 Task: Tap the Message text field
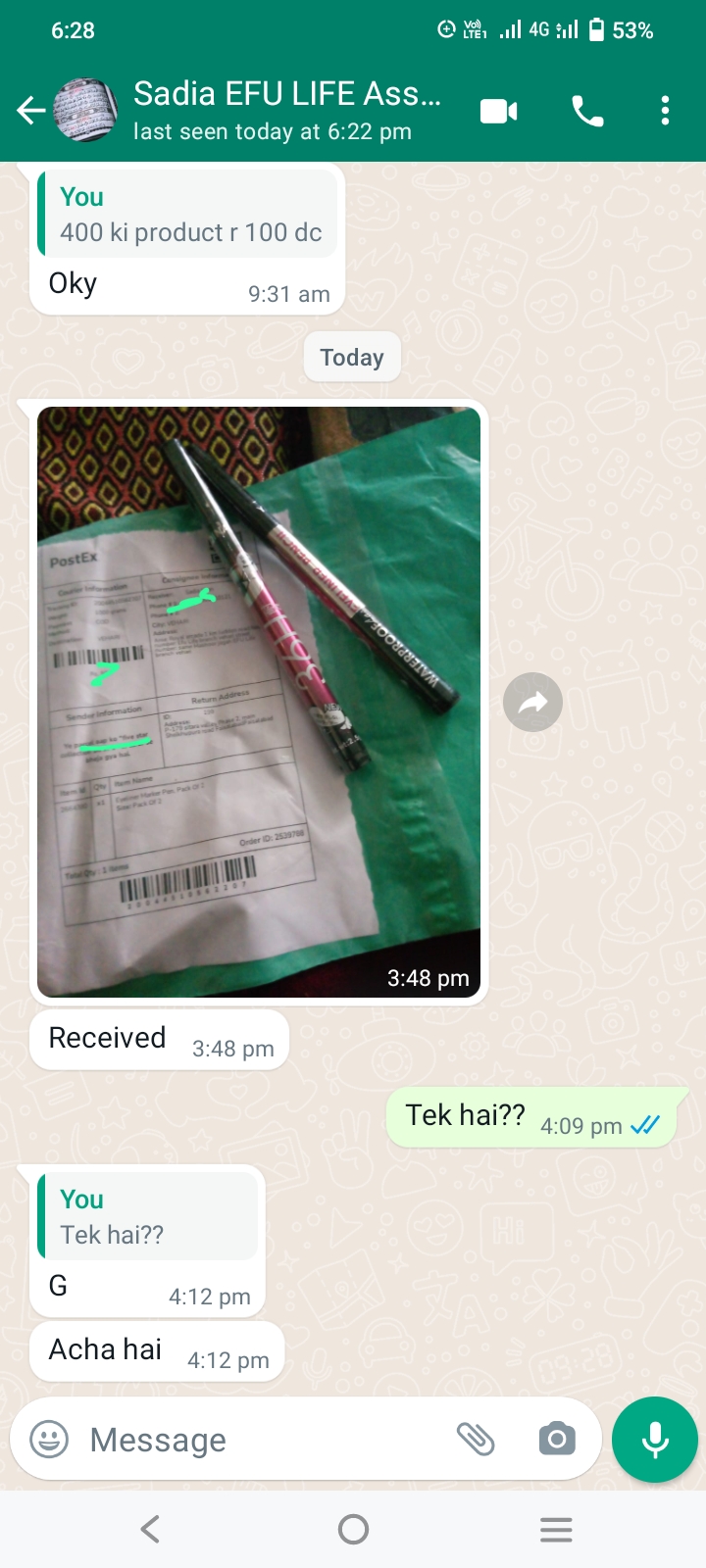pos(265,1440)
